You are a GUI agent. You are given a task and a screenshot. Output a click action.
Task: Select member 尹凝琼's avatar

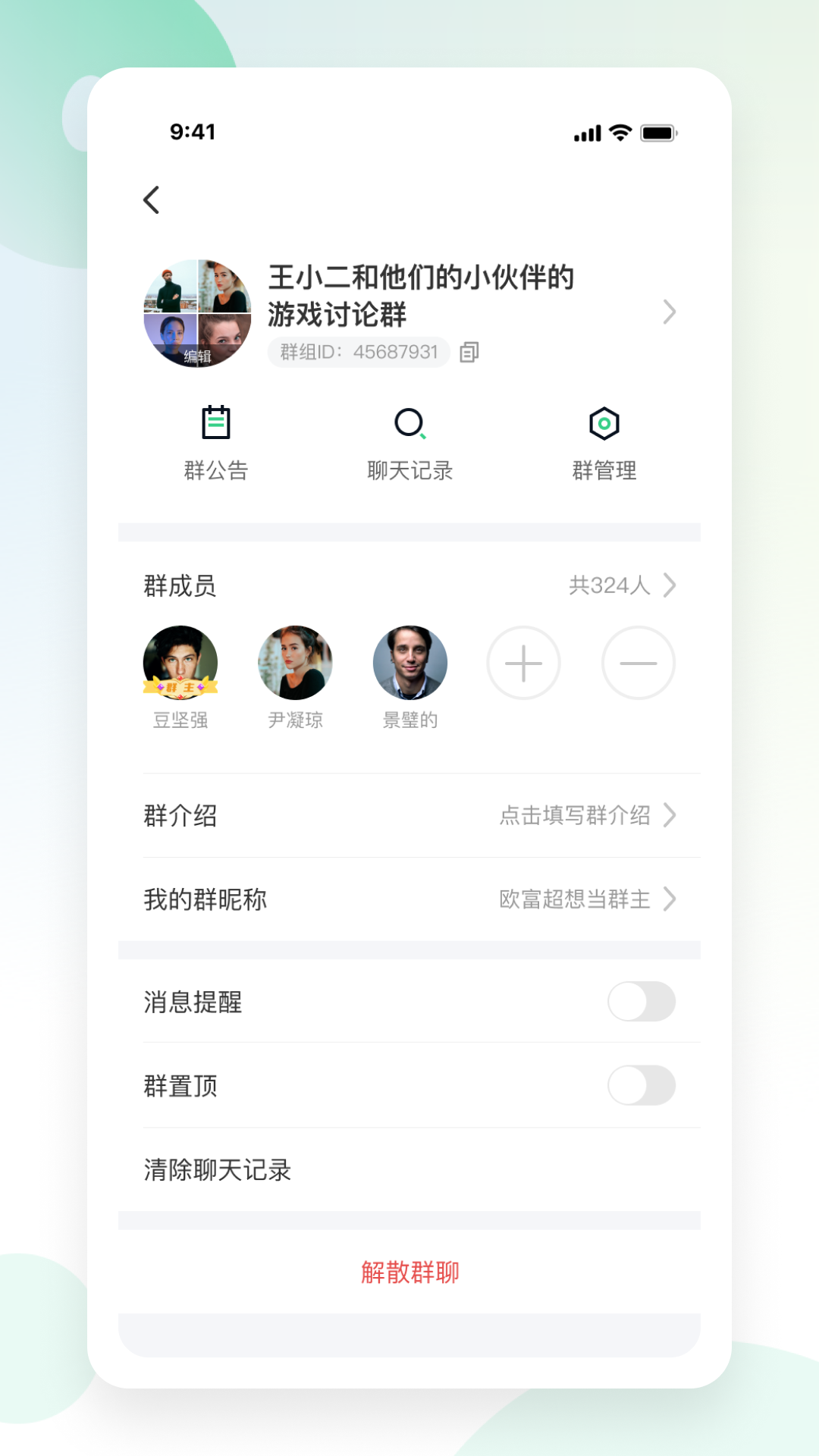[295, 662]
